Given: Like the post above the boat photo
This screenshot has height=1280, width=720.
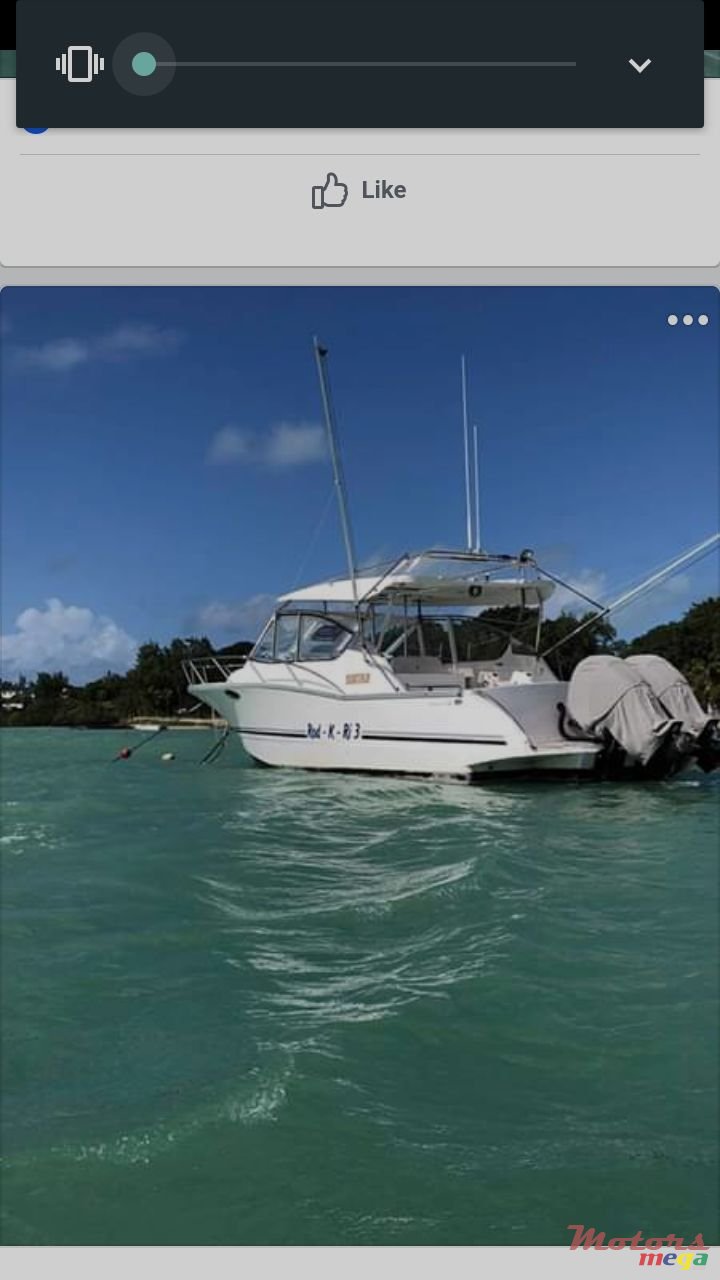Looking at the screenshot, I should (x=359, y=190).
